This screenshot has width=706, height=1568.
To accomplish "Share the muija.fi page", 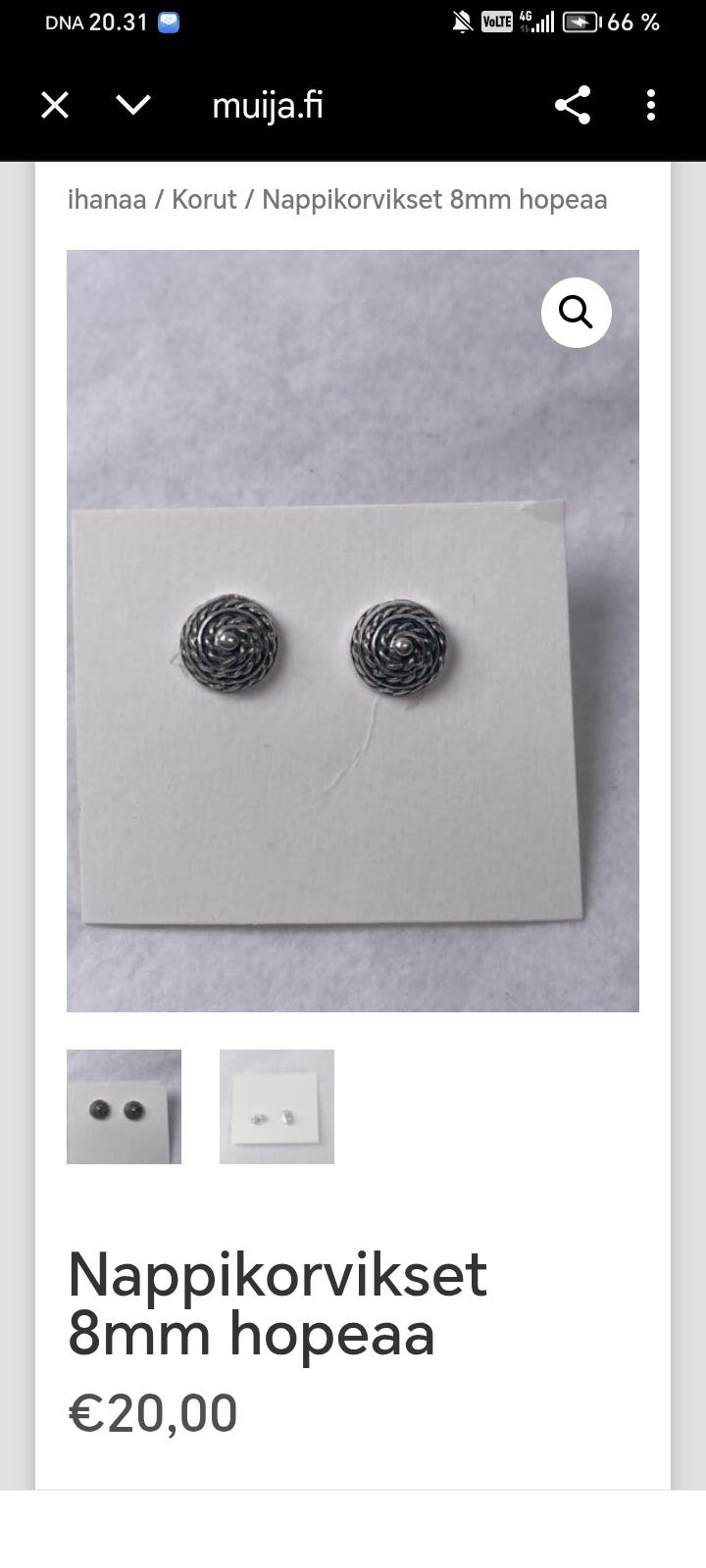I will click(573, 105).
